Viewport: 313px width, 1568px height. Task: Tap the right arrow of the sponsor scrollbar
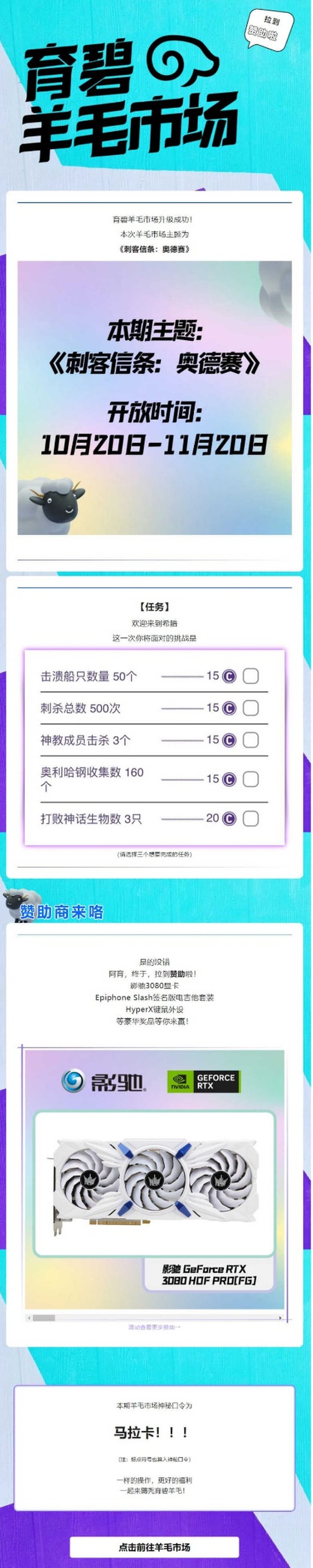pos(280,1318)
